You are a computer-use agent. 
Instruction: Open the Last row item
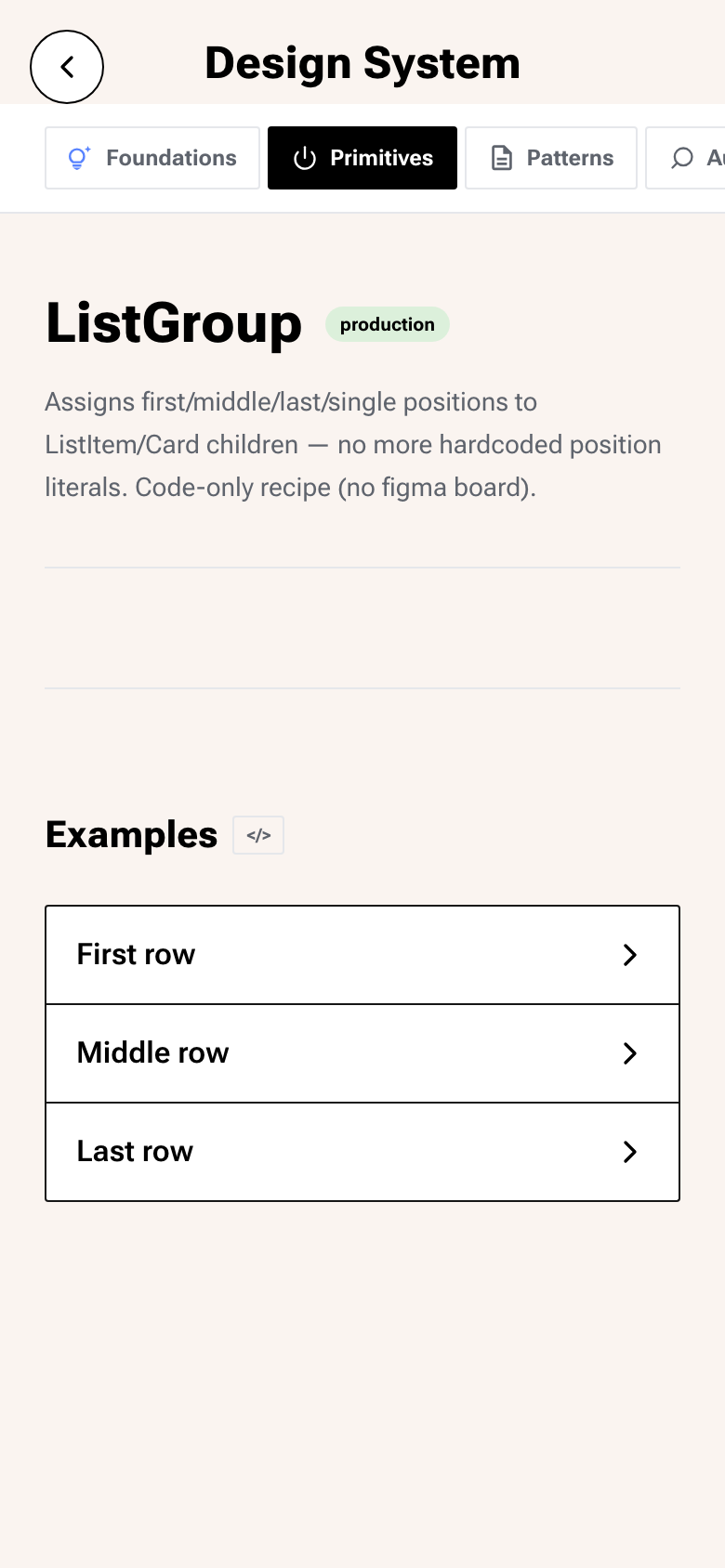point(362,1152)
